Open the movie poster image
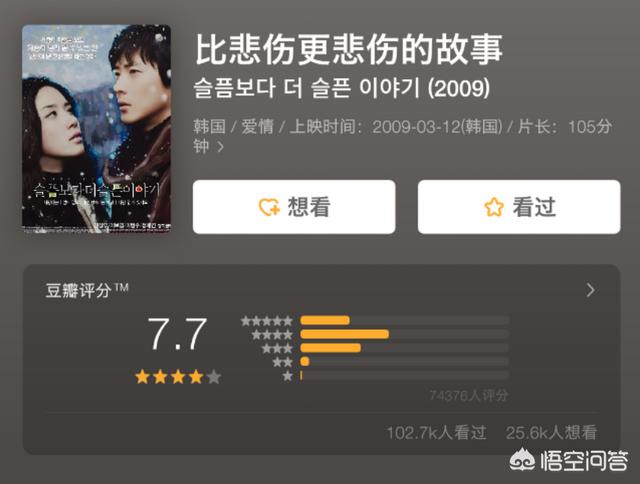This screenshot has width=640, height=484. click(96, 130)
